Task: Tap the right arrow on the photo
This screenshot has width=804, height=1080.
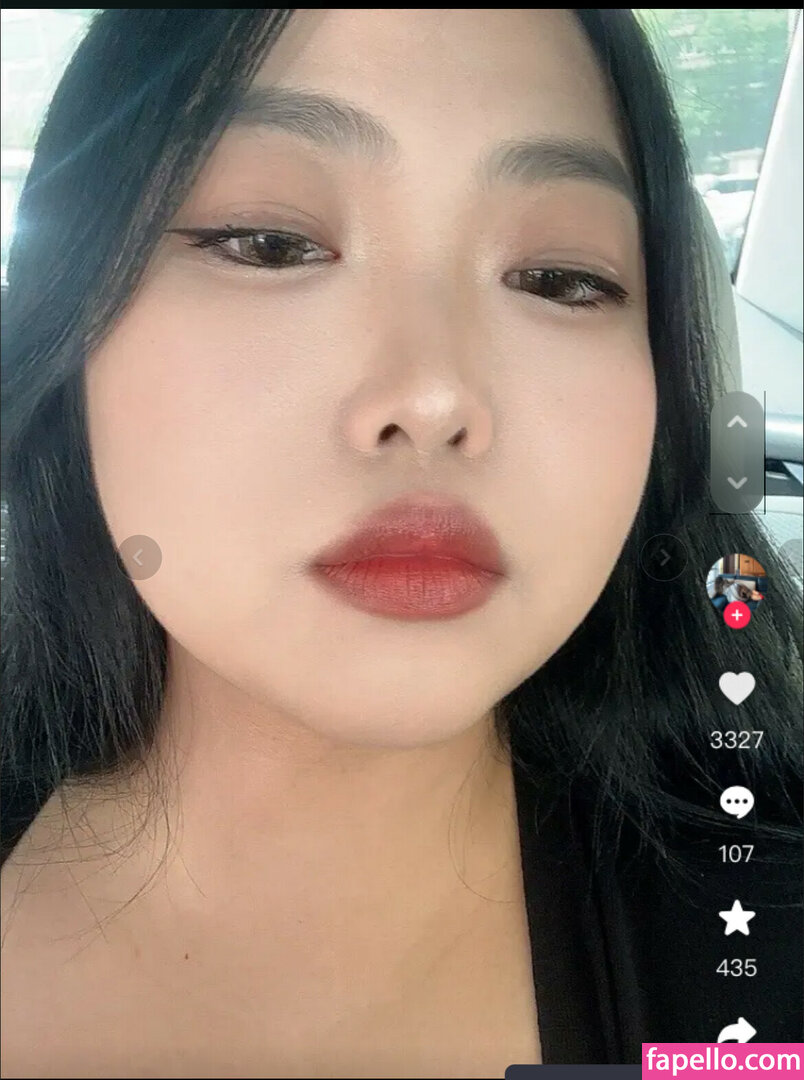Action: [664, 557]
